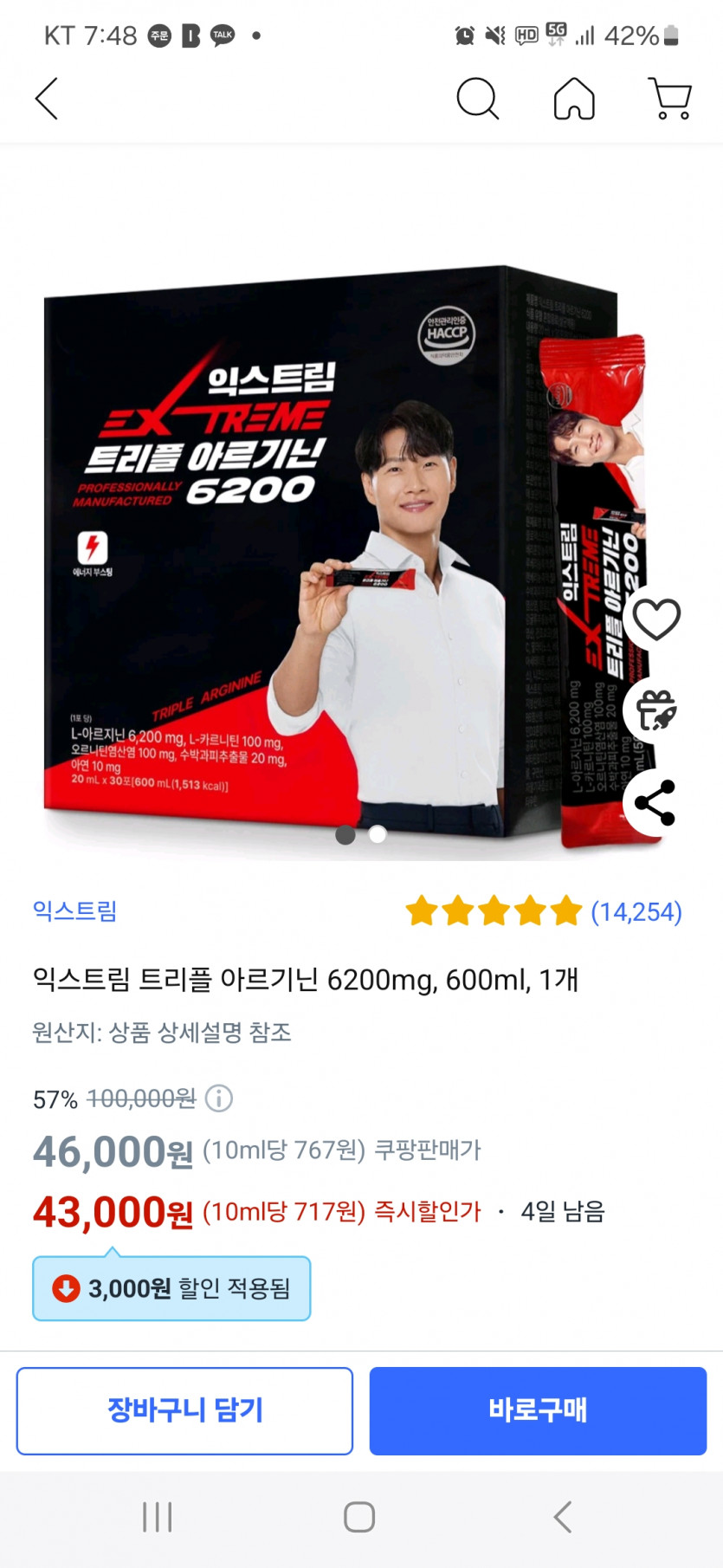Open the product image in full view

coord(329,554)
